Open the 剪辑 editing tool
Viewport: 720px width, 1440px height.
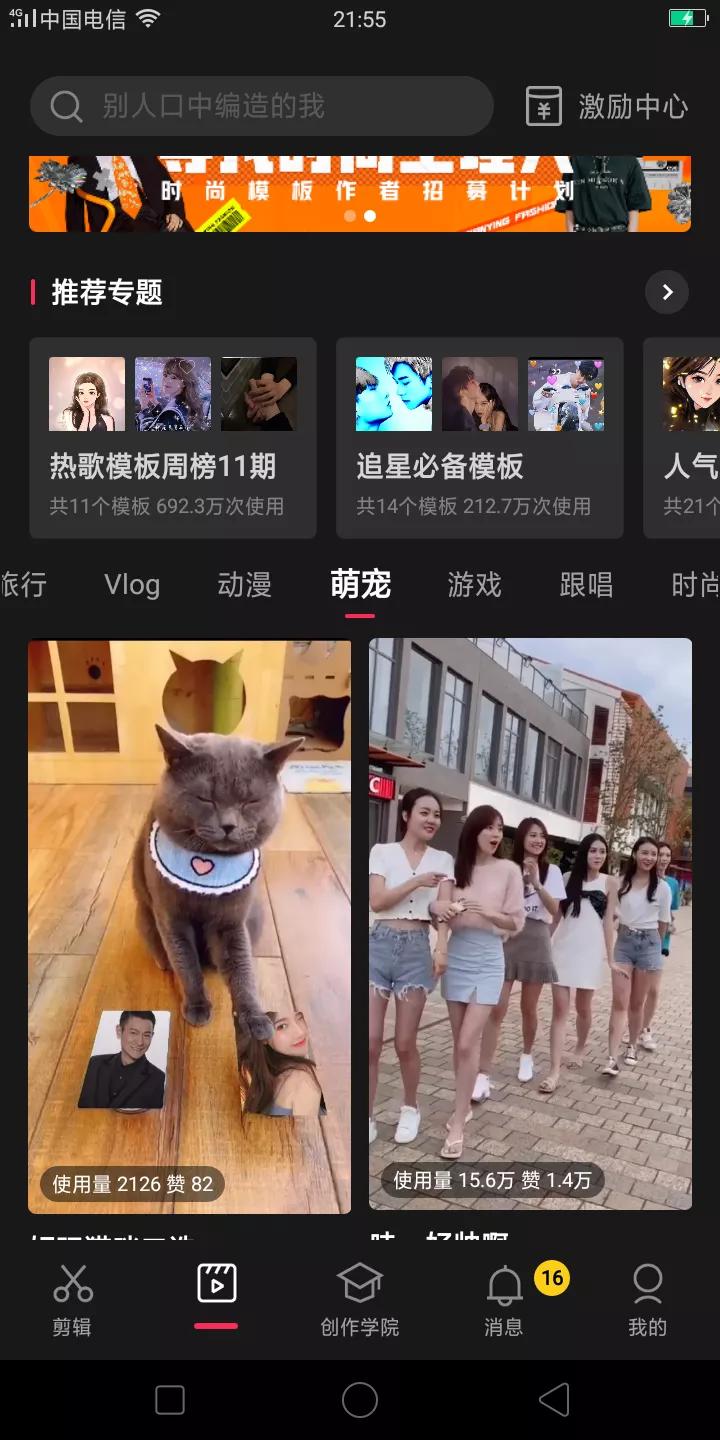click(70, 1297)
